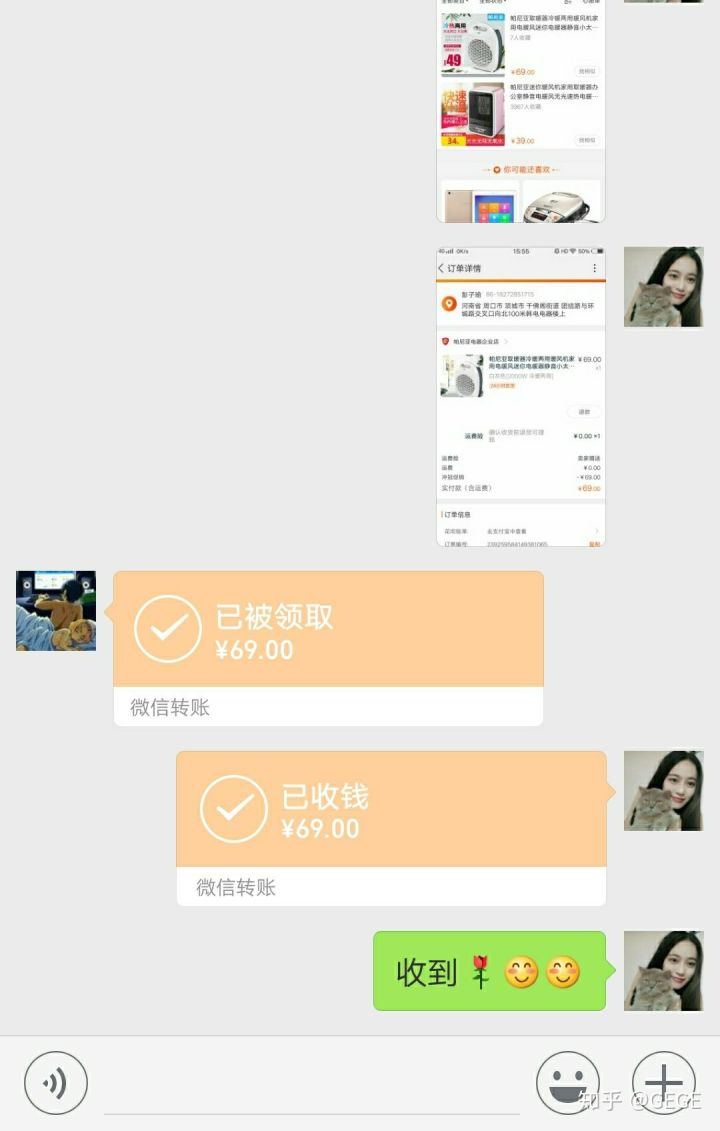View the order details screenshot image
720x1131 pixels.
point(521,396)
